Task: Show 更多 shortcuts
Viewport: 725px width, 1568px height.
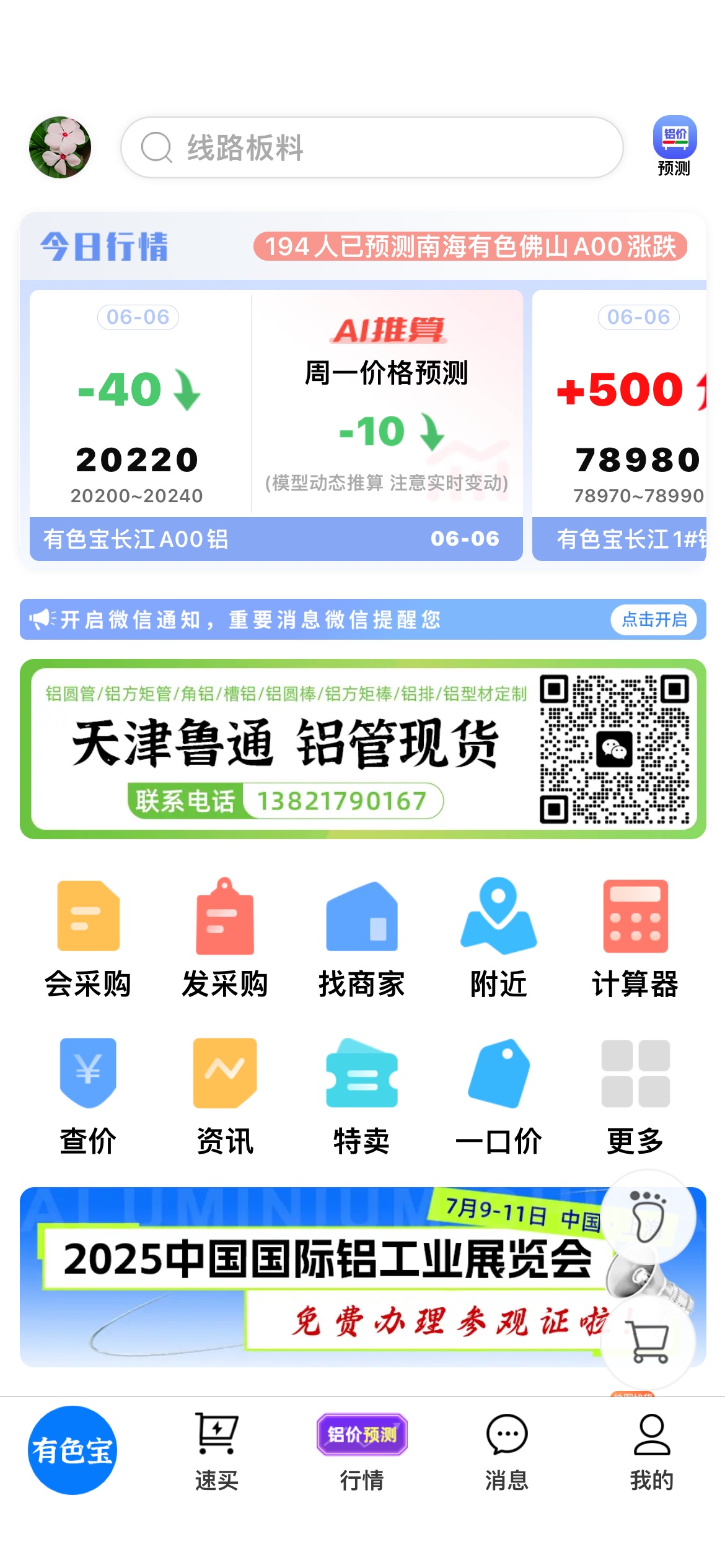Action: 636,1096
